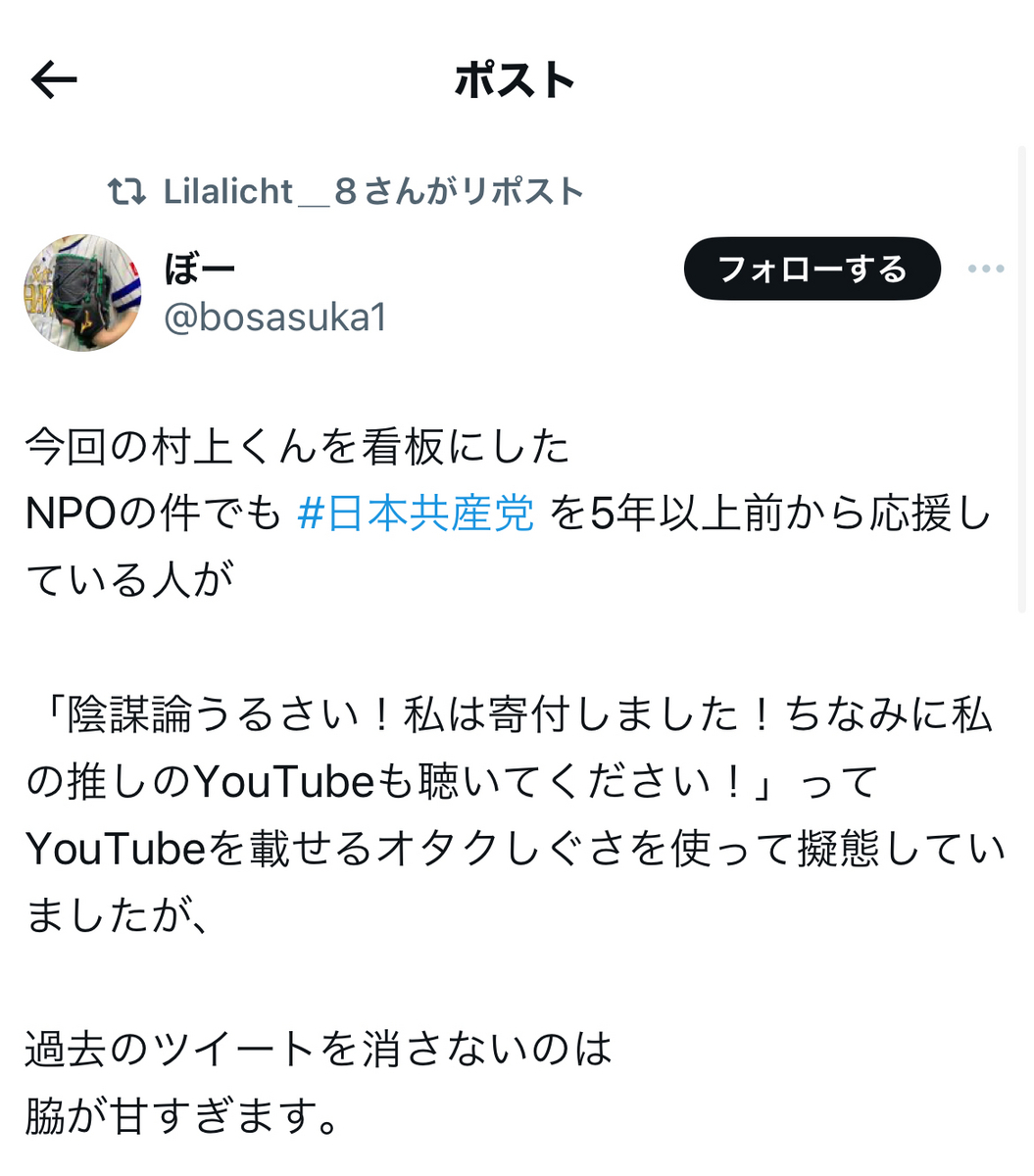Open the #日本共産党 hashtag

pos(416,514)
